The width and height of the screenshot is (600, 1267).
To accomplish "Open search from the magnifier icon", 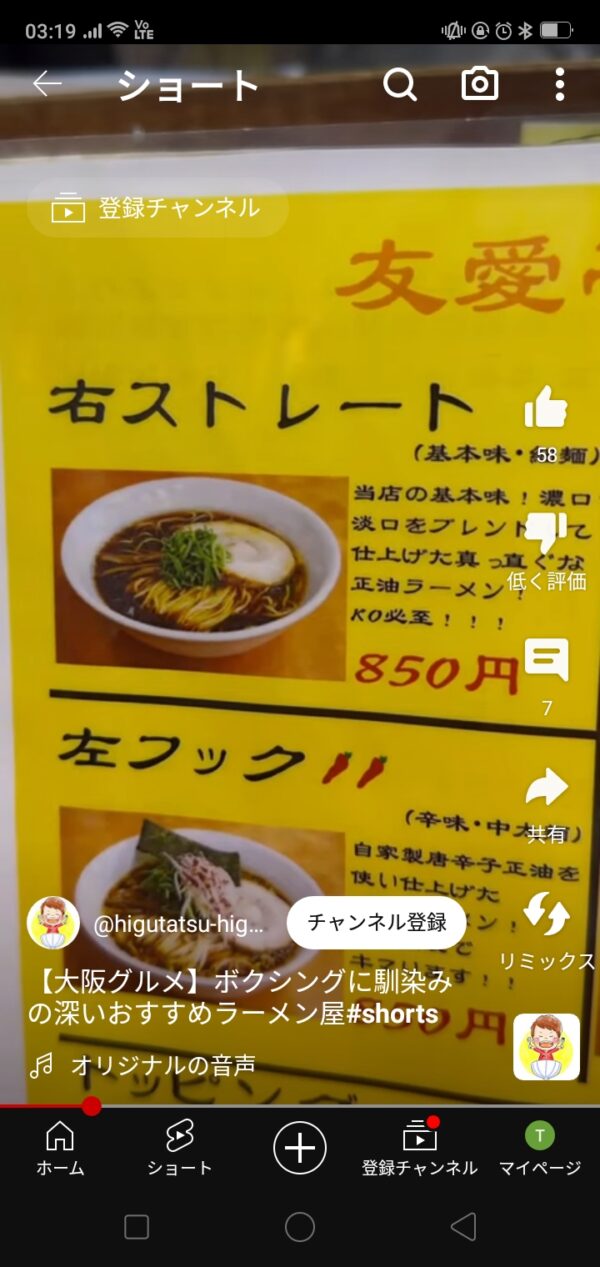I will [x=400, y=85].
